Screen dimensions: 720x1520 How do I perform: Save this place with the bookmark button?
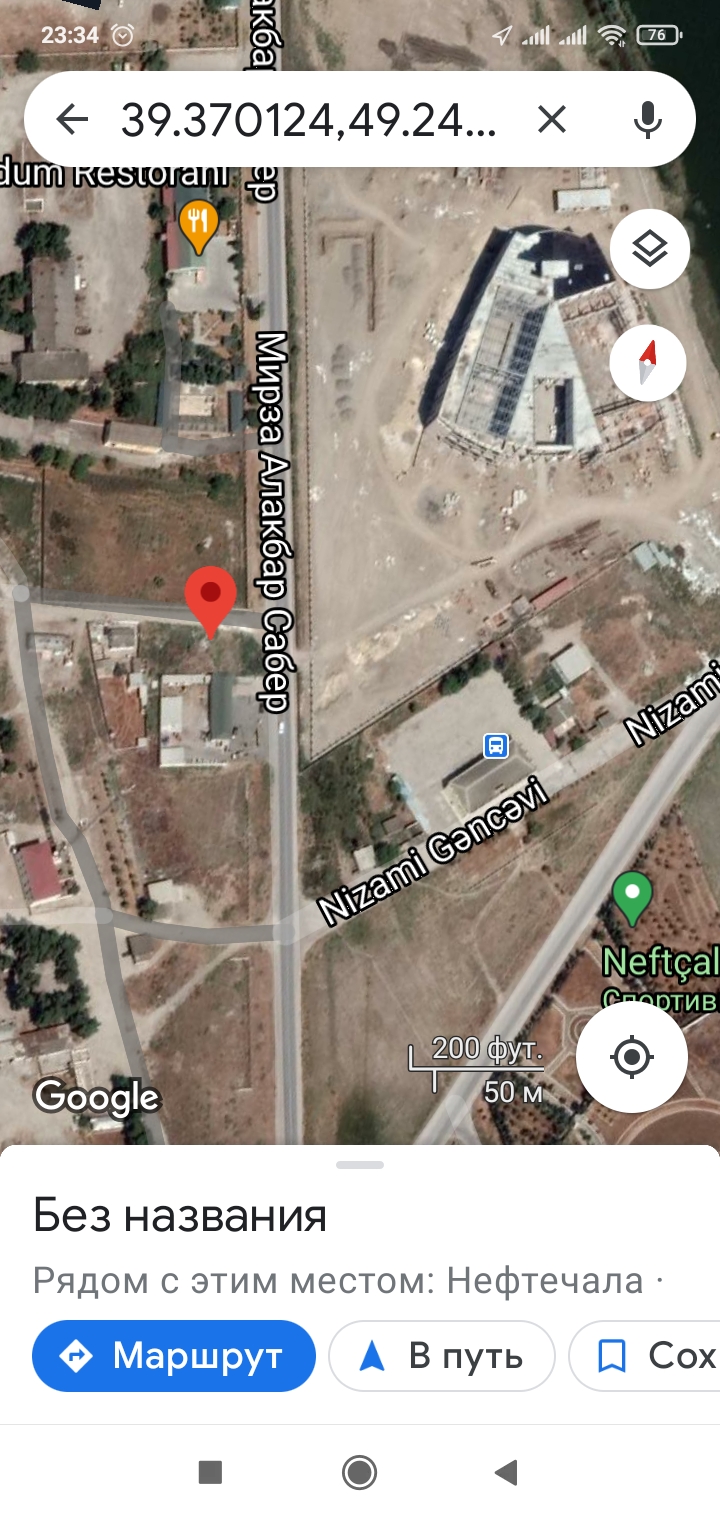tap(645, 1356)
